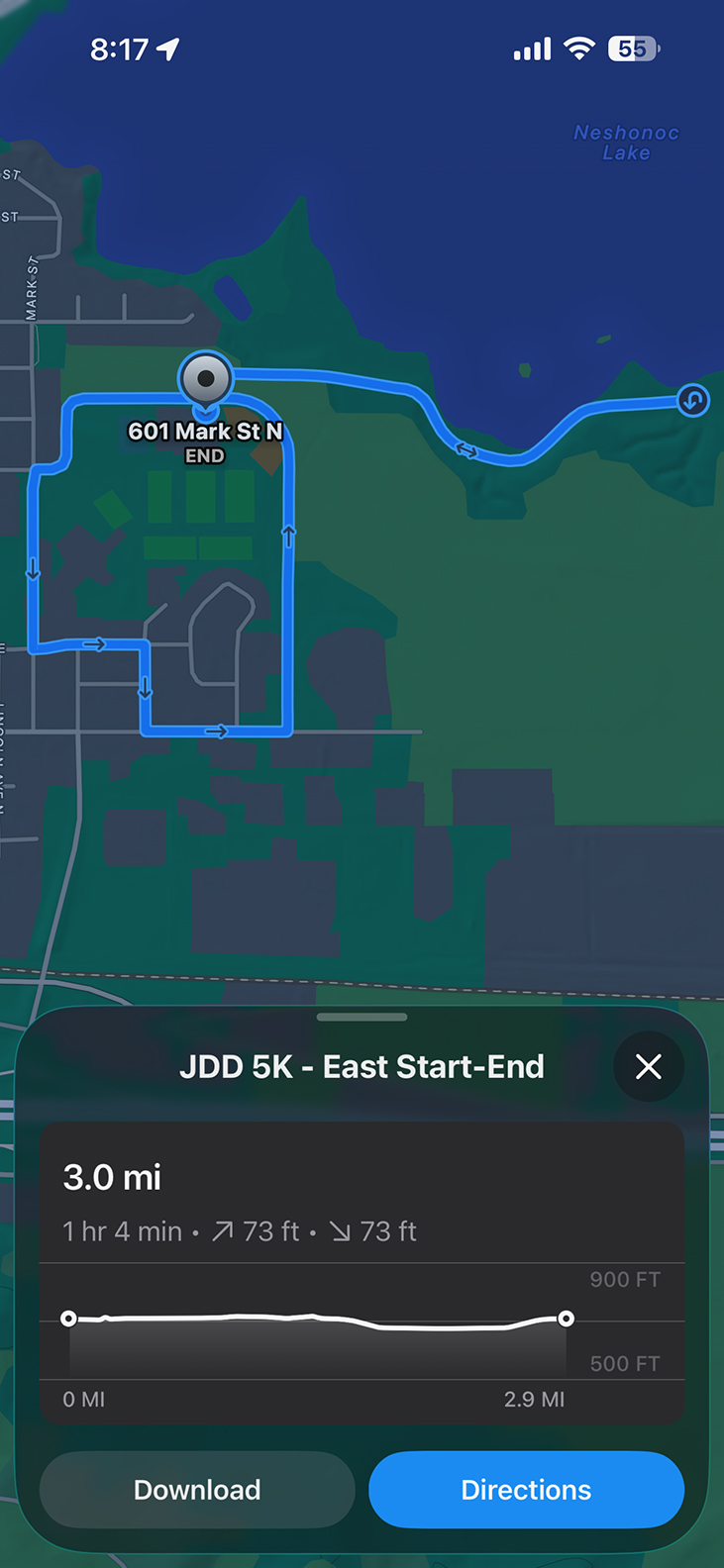Tap the card's grabber handle
The width and height of the screenshot is (724, 1568).
click(x=362, y=1017)
